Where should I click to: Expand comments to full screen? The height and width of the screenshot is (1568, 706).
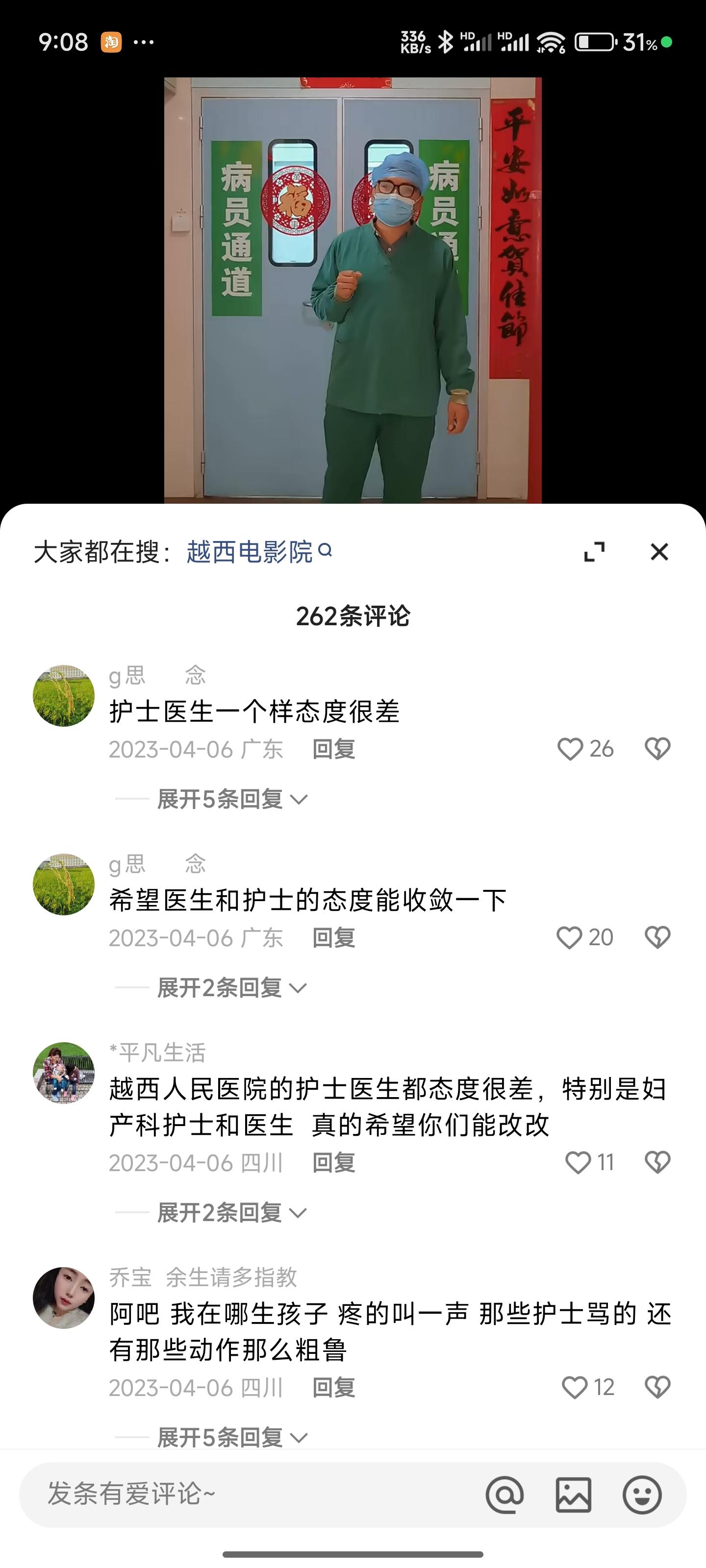594,552
